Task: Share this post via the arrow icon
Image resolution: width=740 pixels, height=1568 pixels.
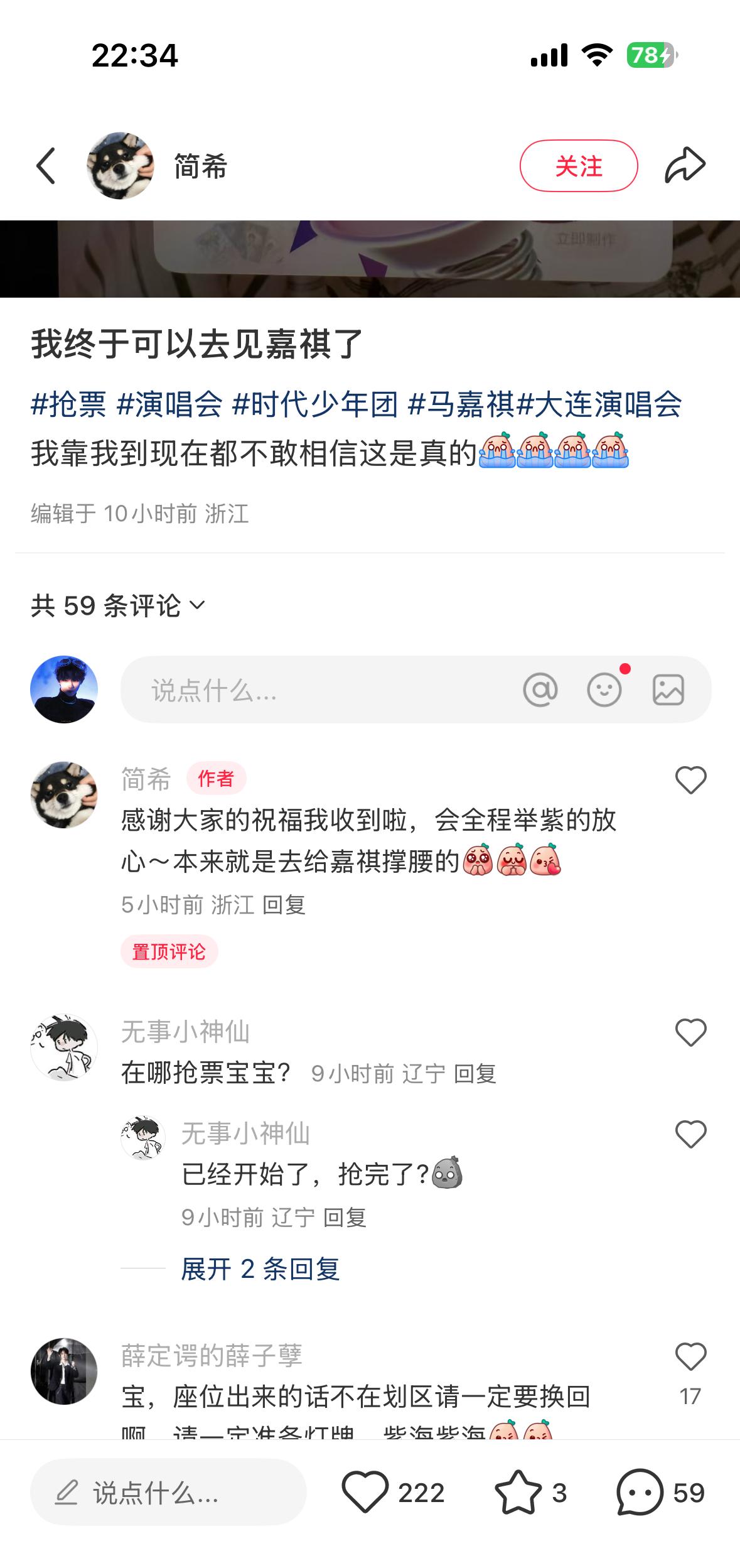Action: click(x=685, y=166)
